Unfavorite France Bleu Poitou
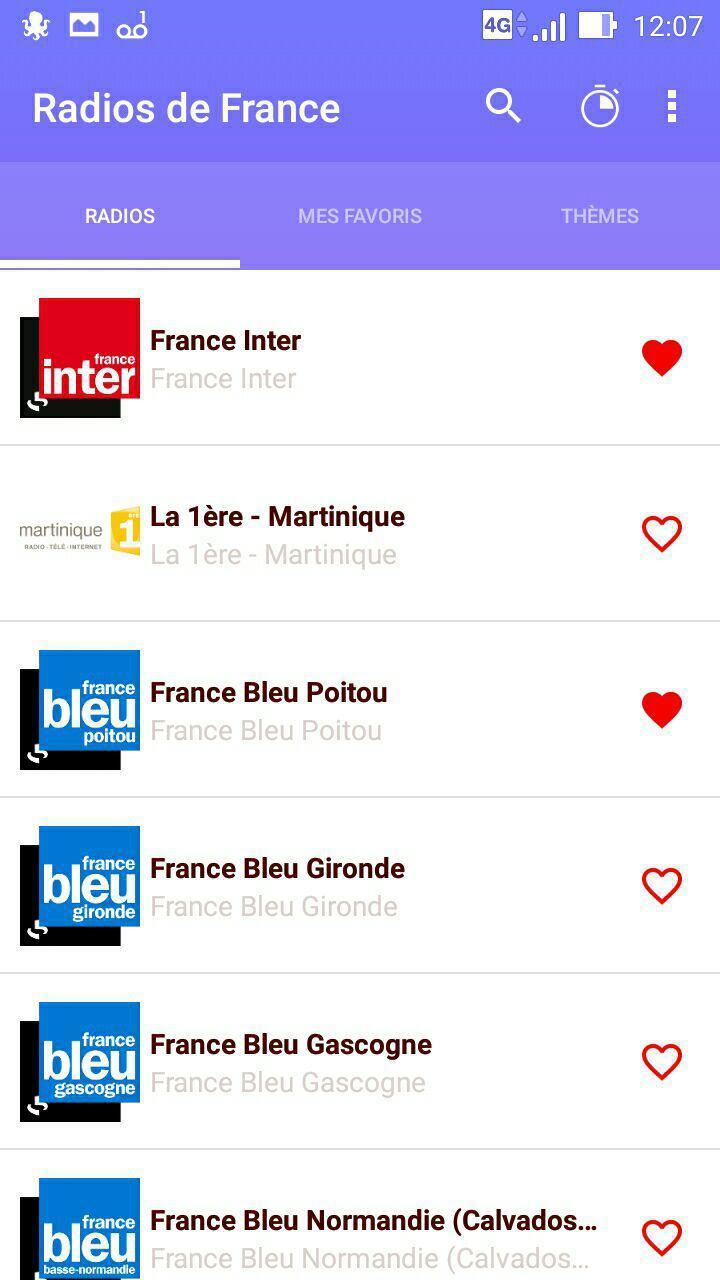 point(661,710)
